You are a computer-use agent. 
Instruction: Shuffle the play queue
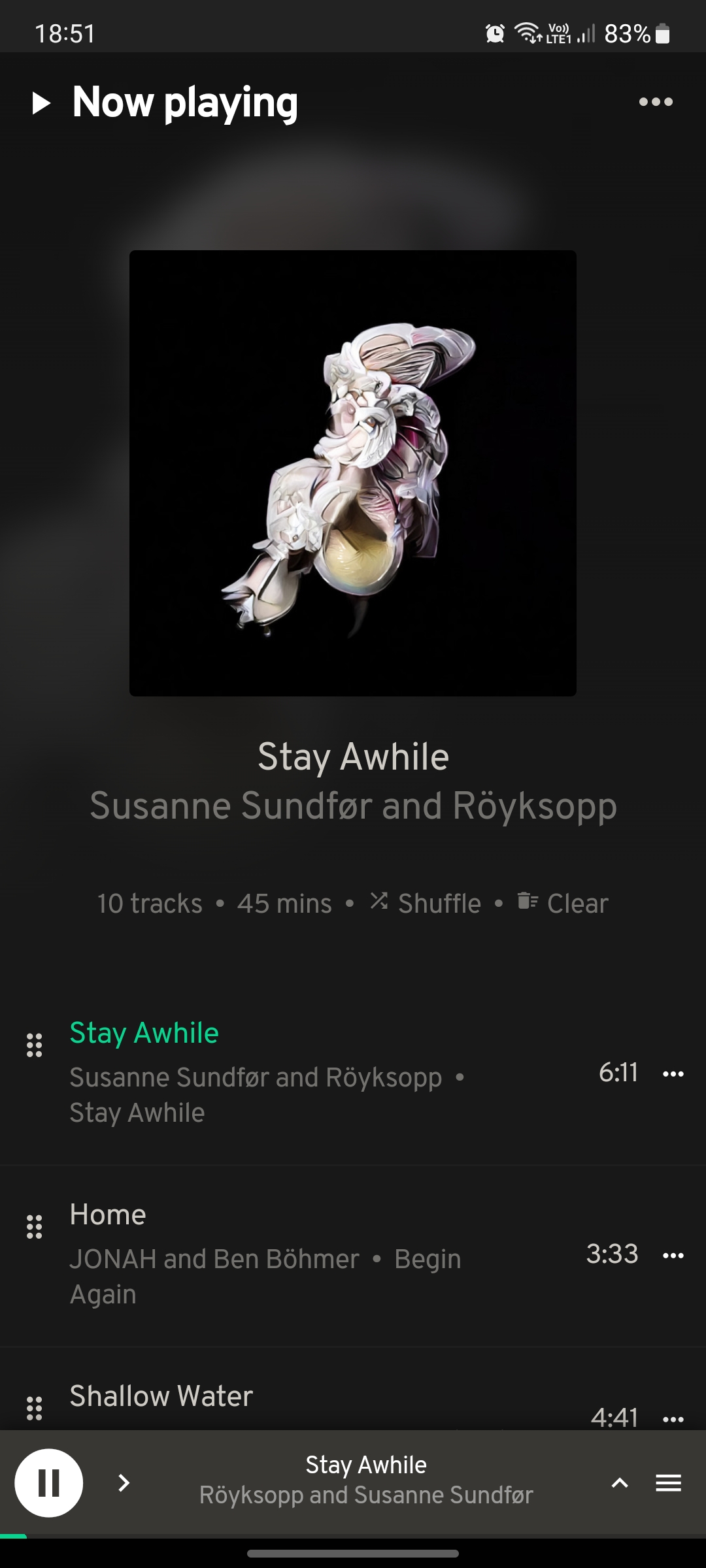[x=426, y=903]
